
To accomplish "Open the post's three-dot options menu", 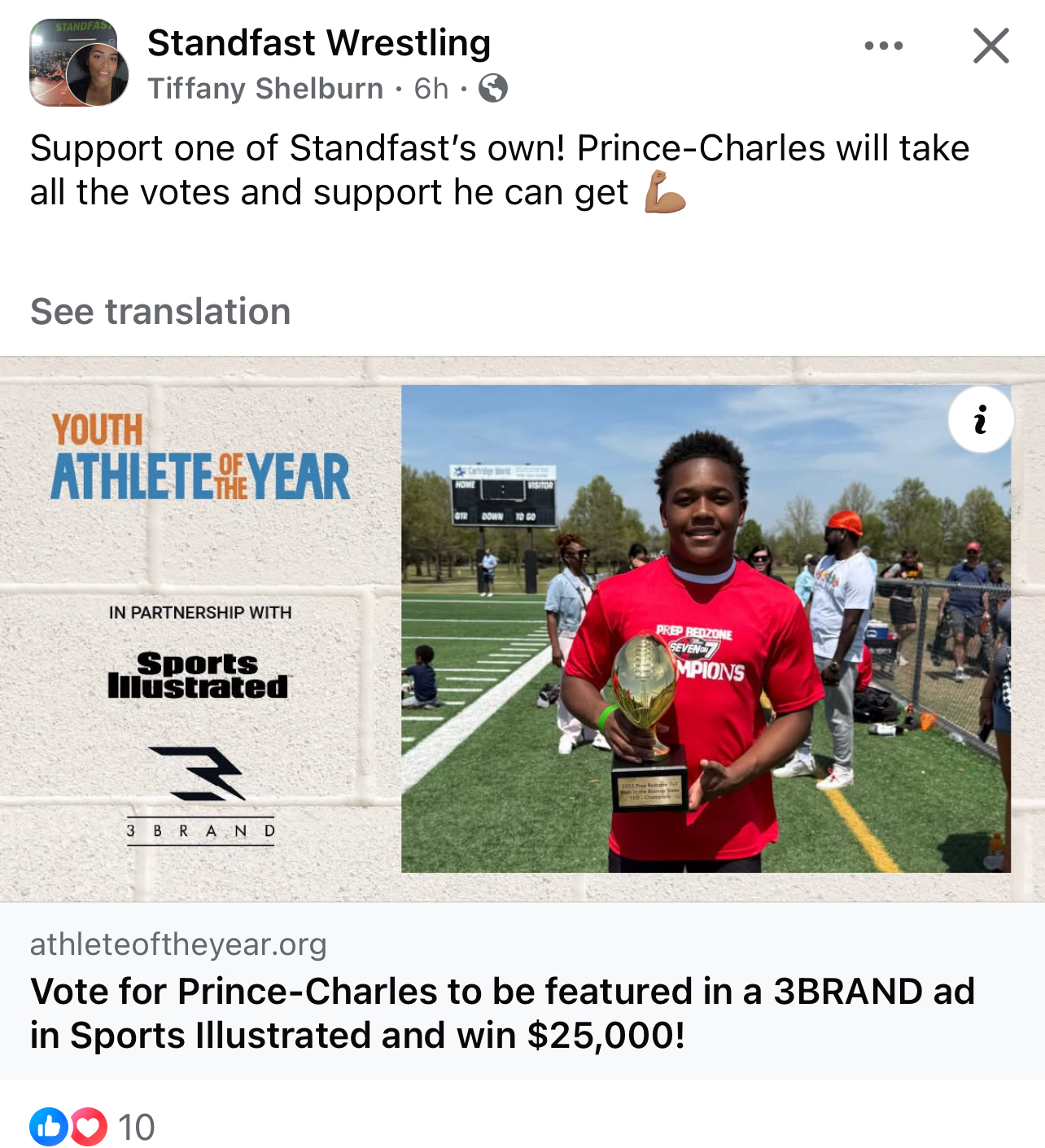I will (884, 46).
